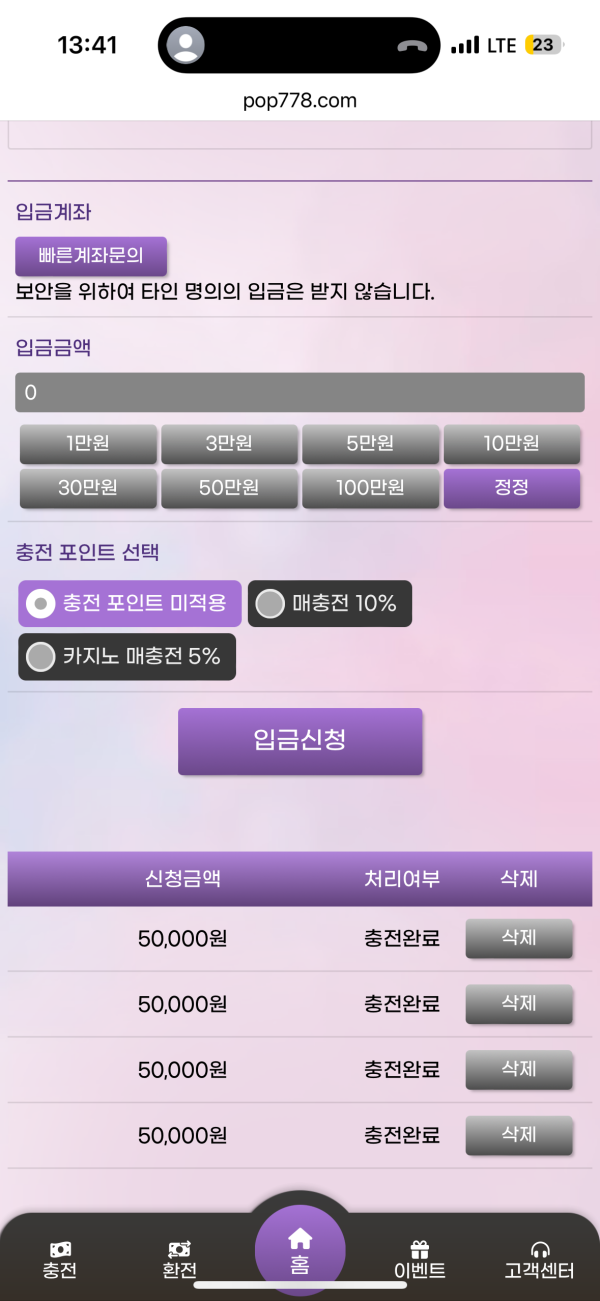Delete the first 50,000원 history row
Image resolution: width=600 pixels, height=1301 pixels.
[x=519, y=939]
